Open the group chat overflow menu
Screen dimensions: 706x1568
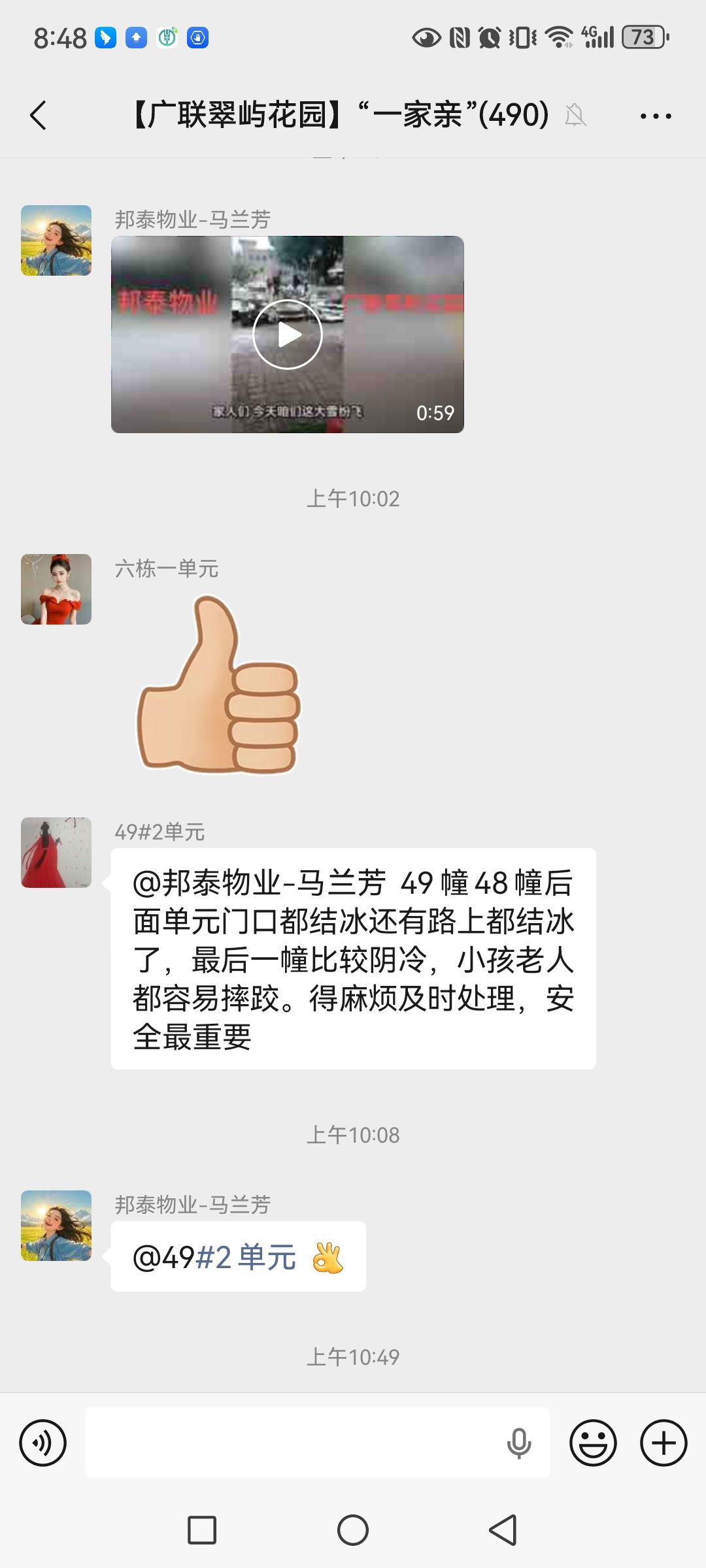[x=656, y=116]
